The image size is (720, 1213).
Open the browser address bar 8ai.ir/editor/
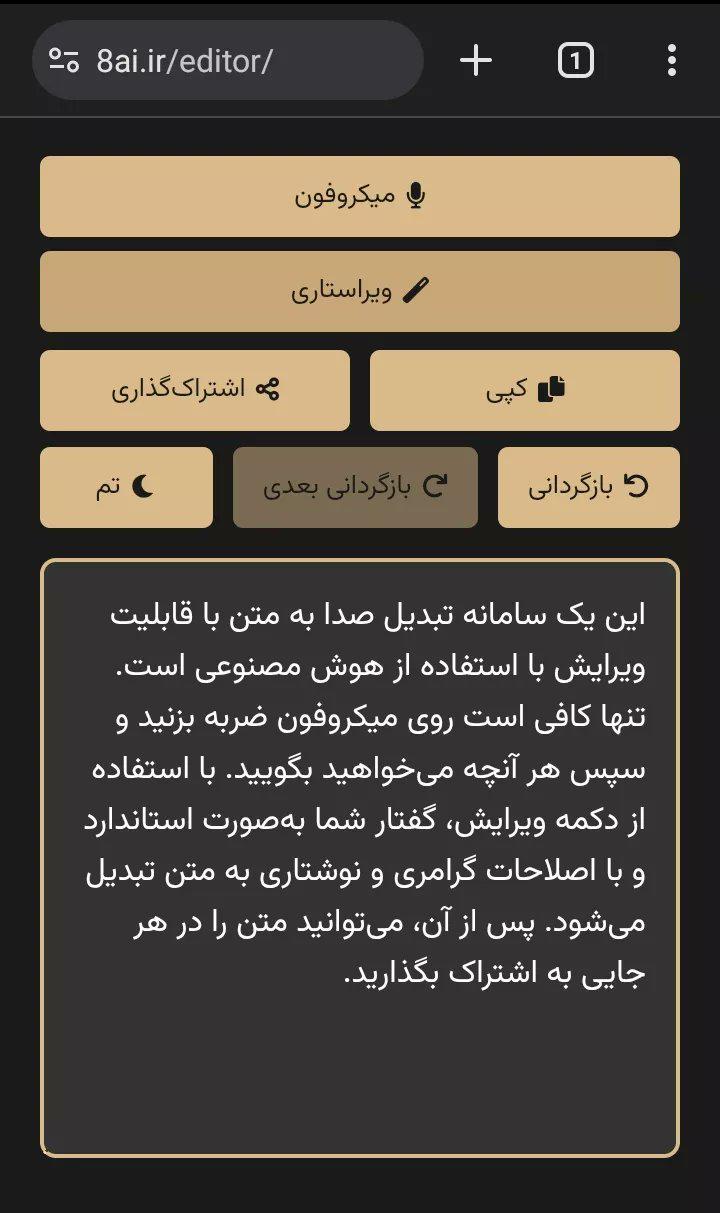click(x=228, y=61)
